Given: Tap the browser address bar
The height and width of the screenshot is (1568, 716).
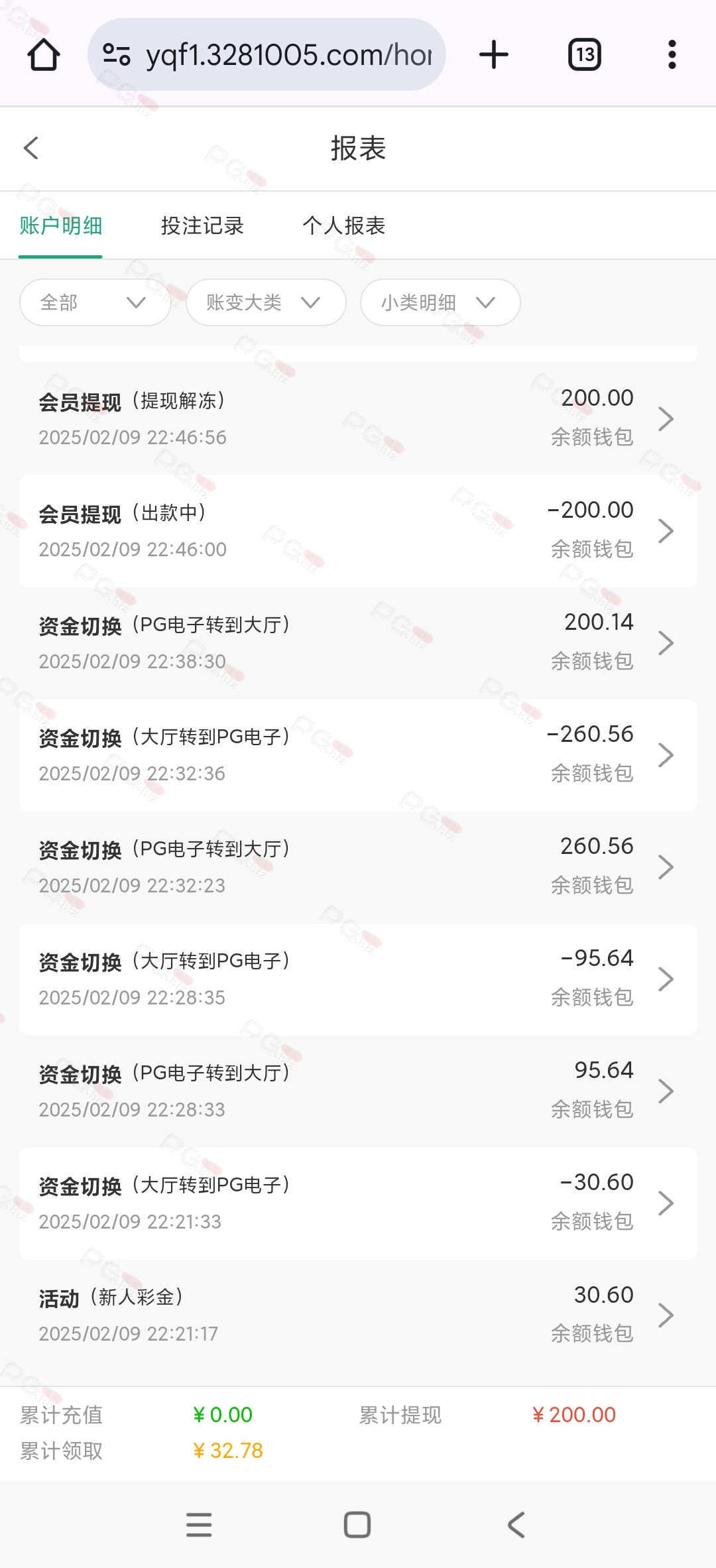Looking at the screenshot, I should point(267,54).
